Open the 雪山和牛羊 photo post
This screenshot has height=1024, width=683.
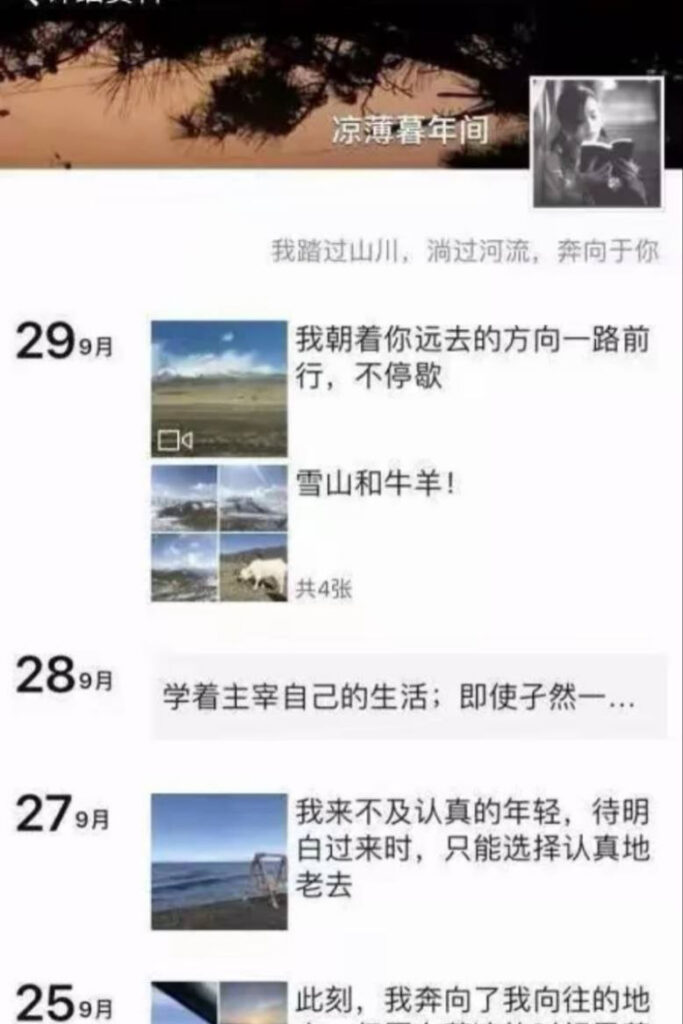[219, 533]
